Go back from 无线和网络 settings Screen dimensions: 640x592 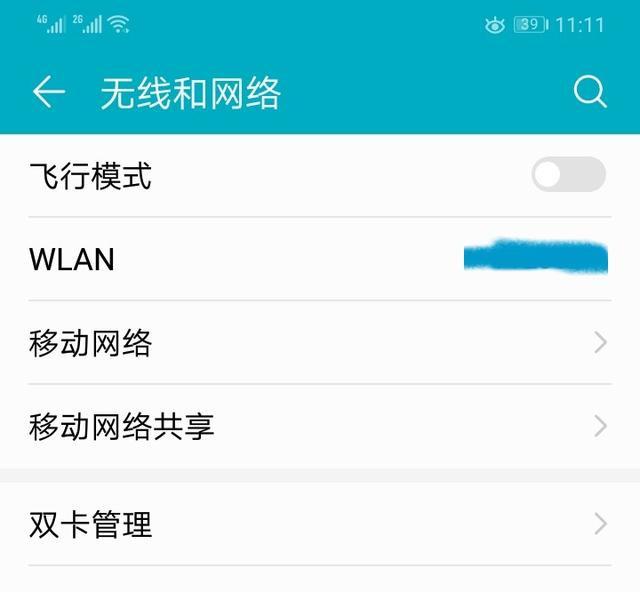coord(48,93)
